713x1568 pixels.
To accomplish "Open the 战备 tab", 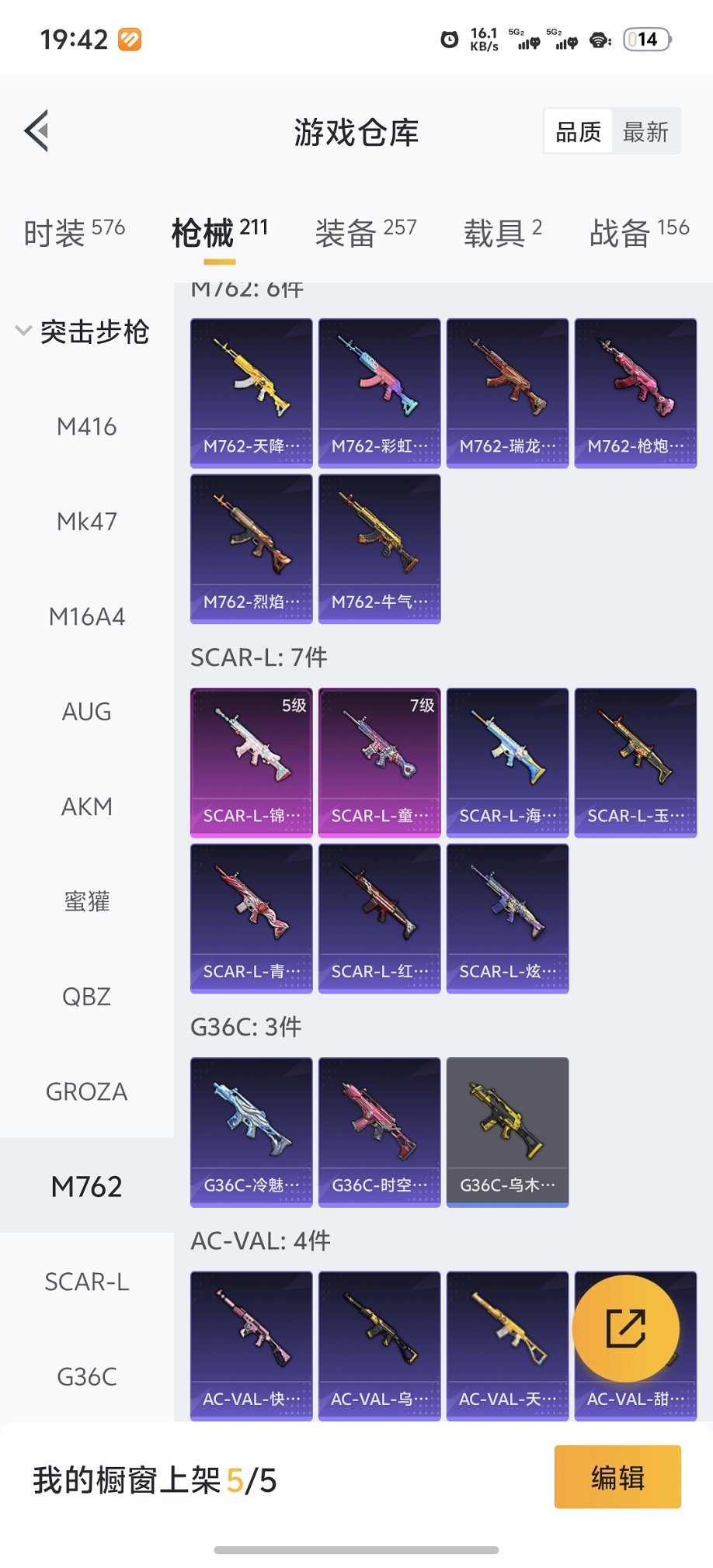I will point(638,231).
